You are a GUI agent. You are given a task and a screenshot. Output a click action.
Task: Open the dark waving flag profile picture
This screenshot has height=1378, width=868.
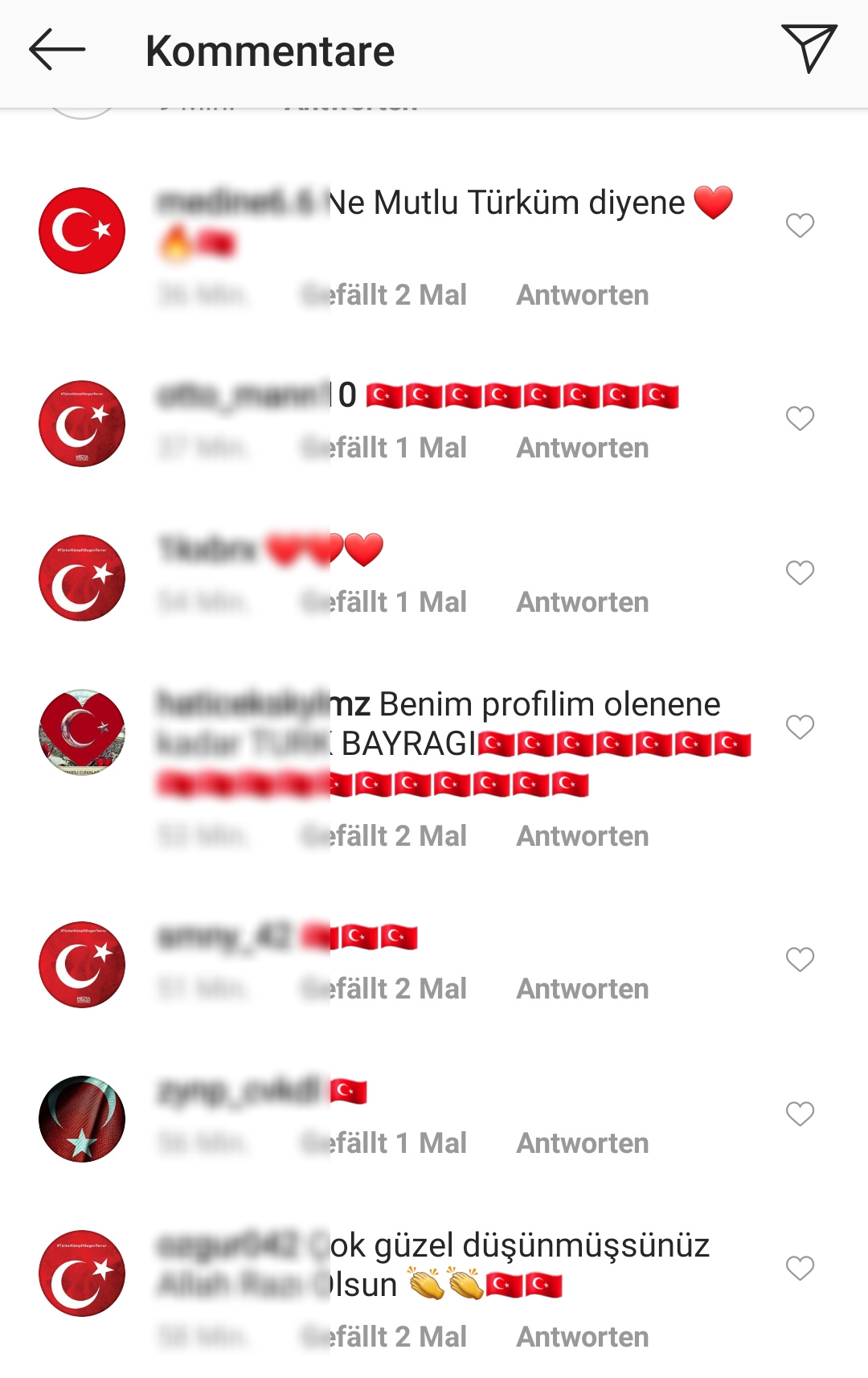point(82,1118)
